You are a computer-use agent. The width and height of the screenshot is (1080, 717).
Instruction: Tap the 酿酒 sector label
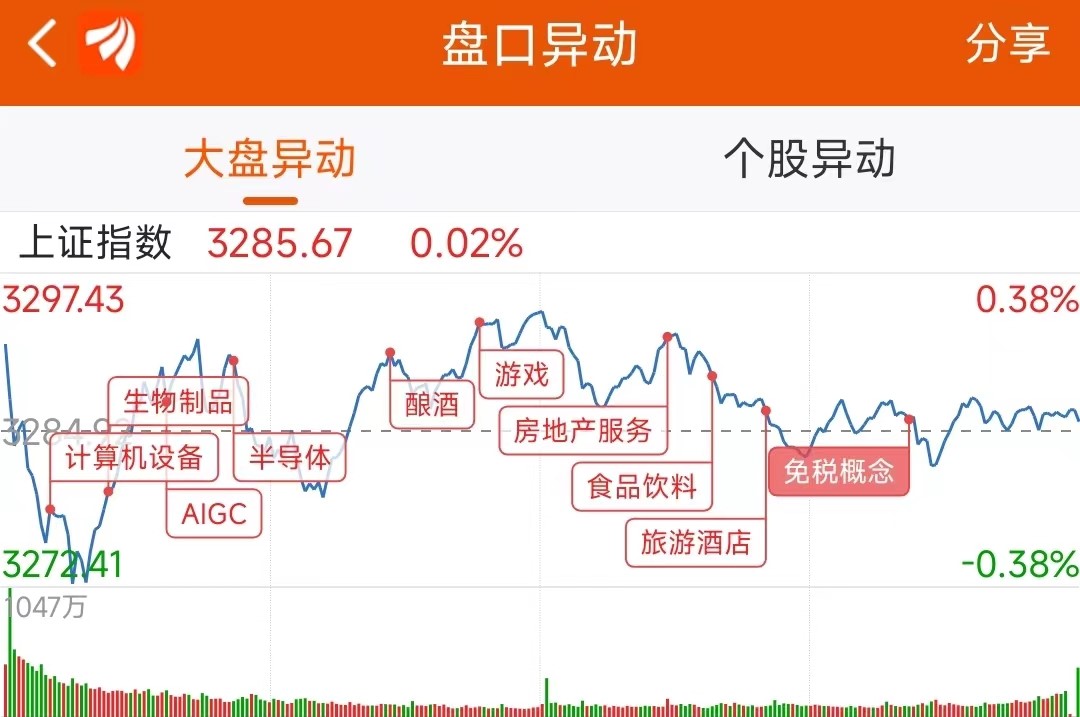[432, 404]
